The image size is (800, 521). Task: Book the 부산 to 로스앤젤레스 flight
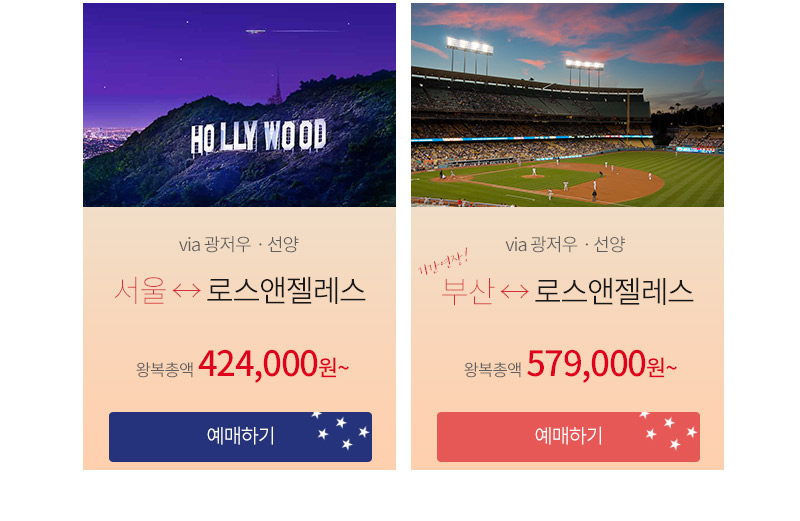[568, 437]
